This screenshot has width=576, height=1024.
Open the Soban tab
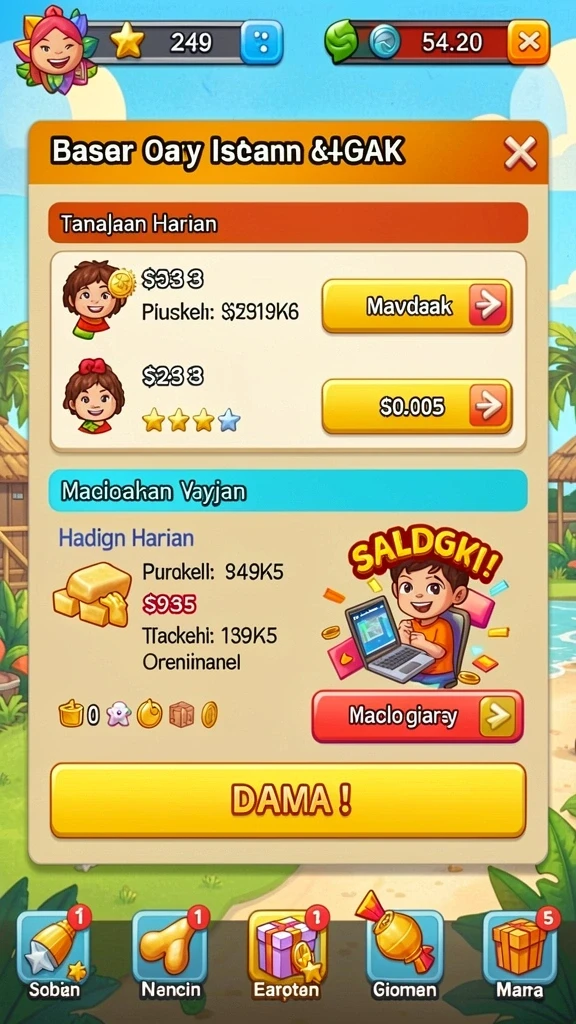(54, 953)
